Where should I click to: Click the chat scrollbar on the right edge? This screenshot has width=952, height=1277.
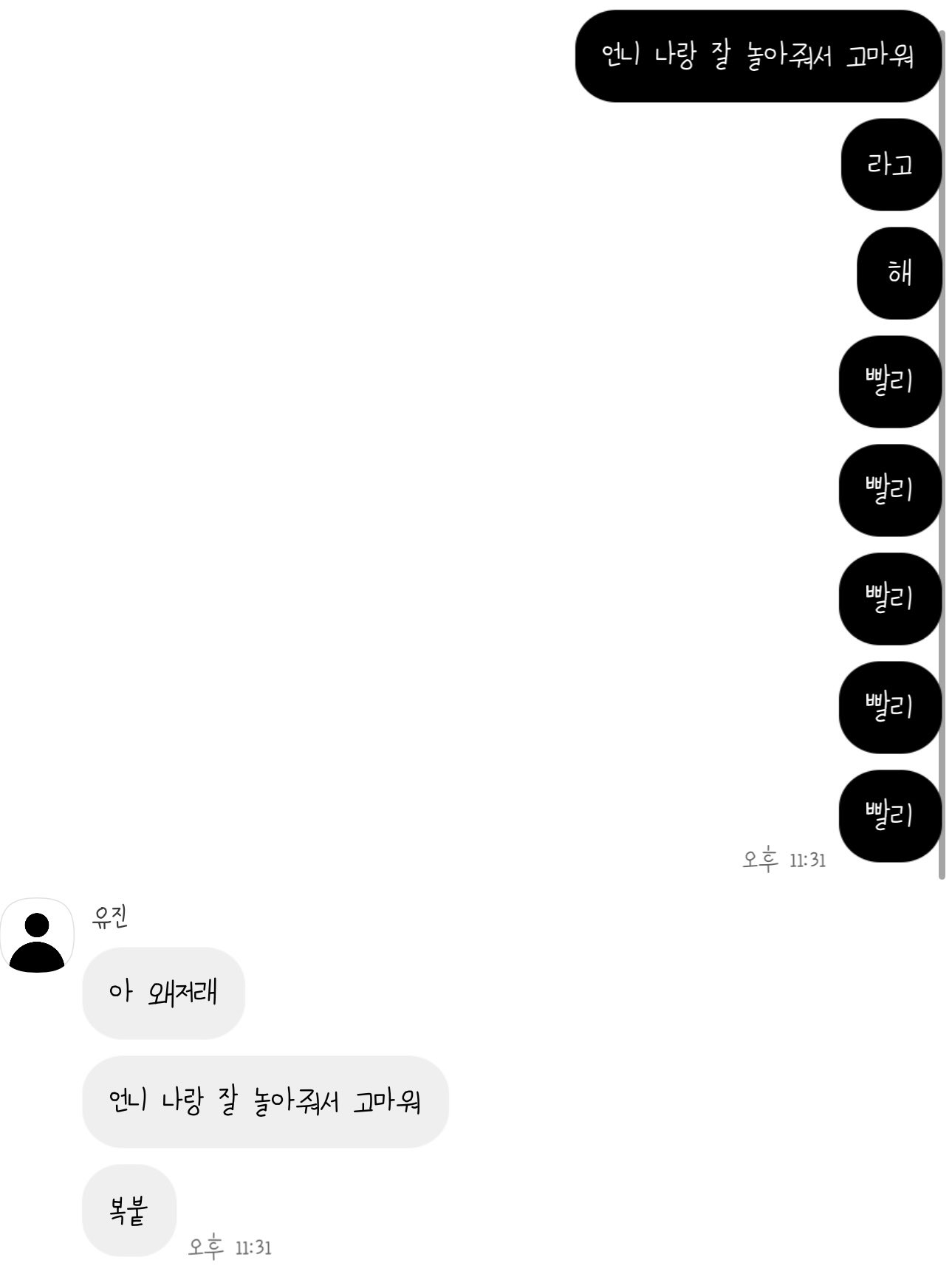click(943, 443)
